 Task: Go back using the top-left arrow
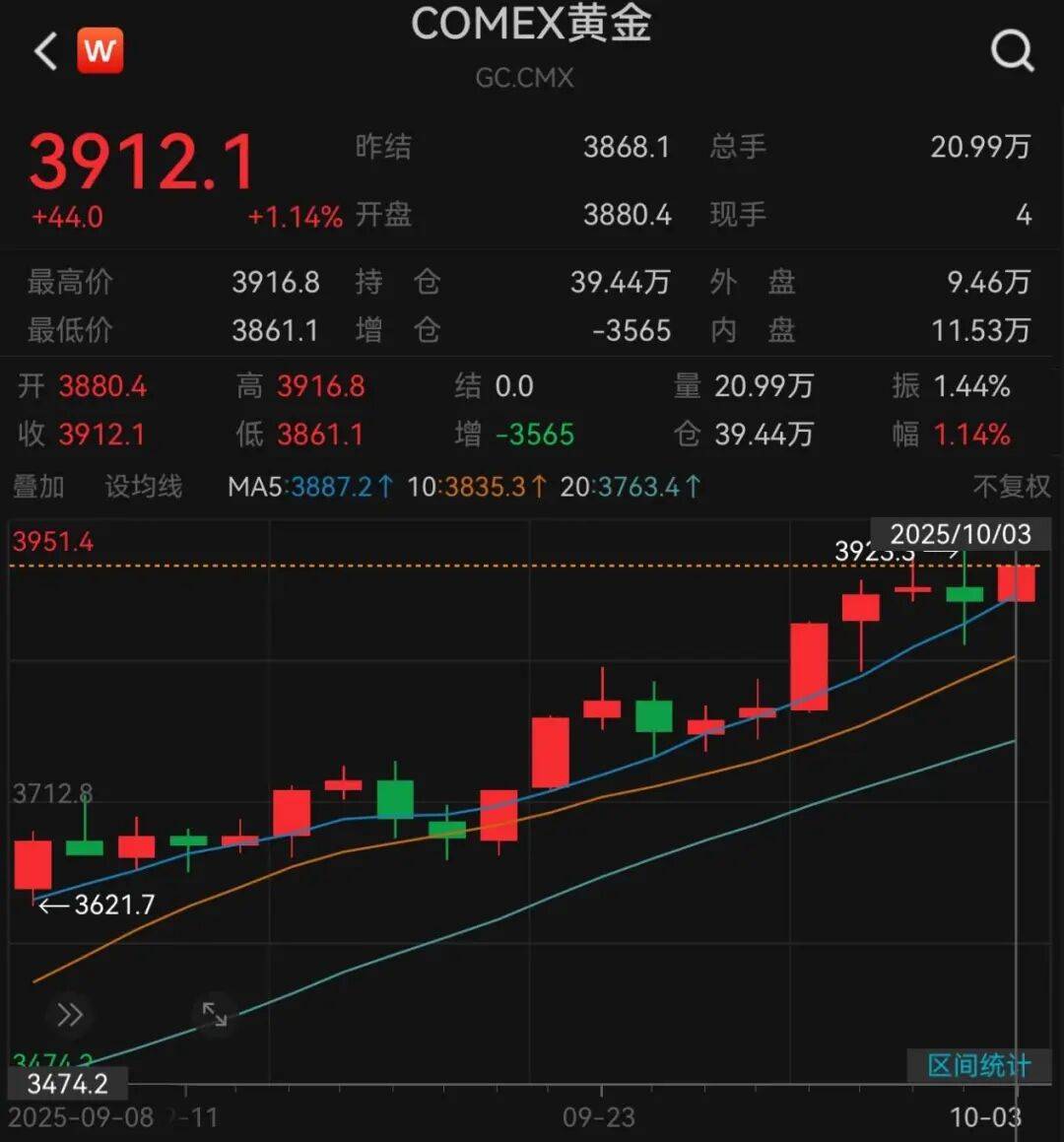[x=46, y=51]
